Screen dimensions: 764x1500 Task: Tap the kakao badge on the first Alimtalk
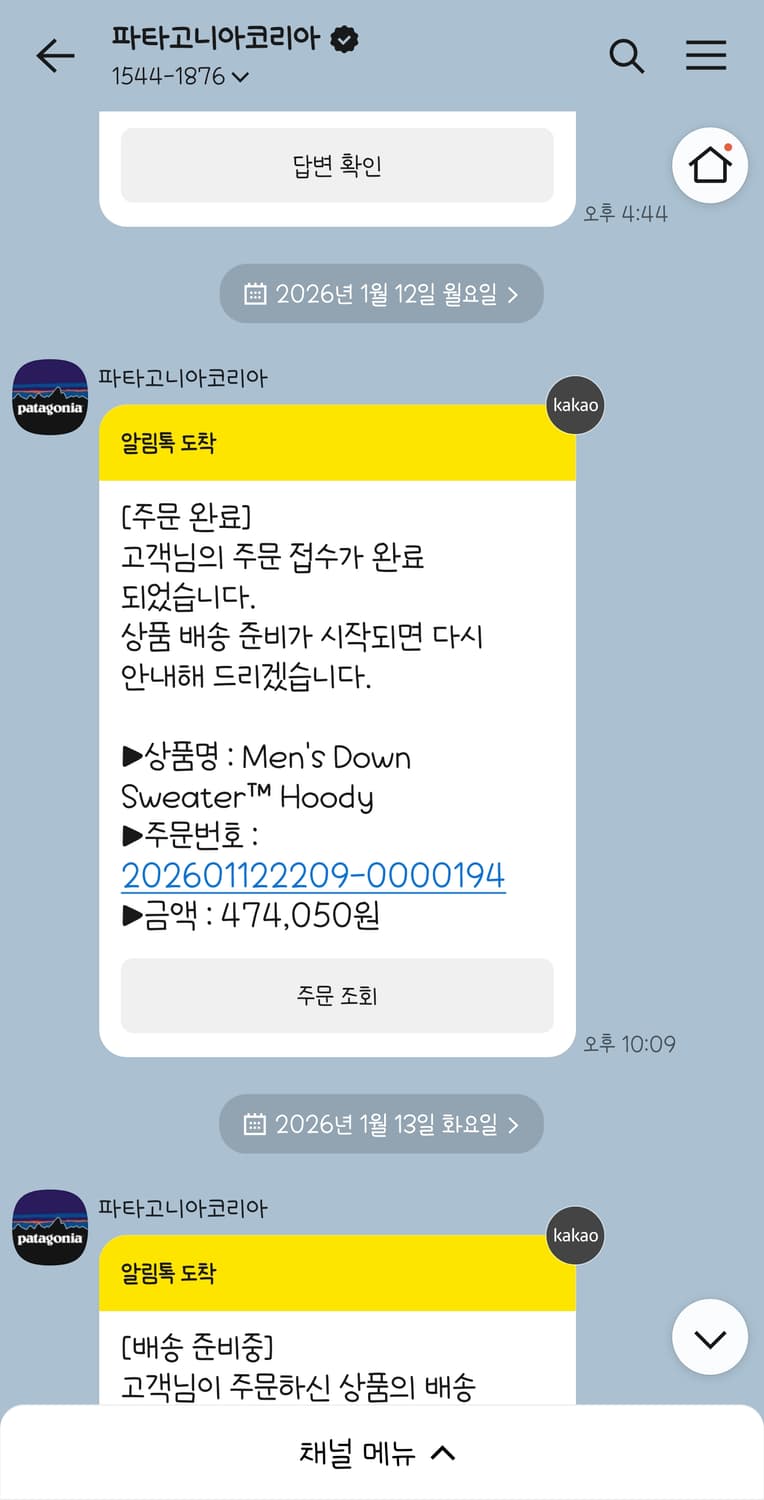(x=575, y=405)
